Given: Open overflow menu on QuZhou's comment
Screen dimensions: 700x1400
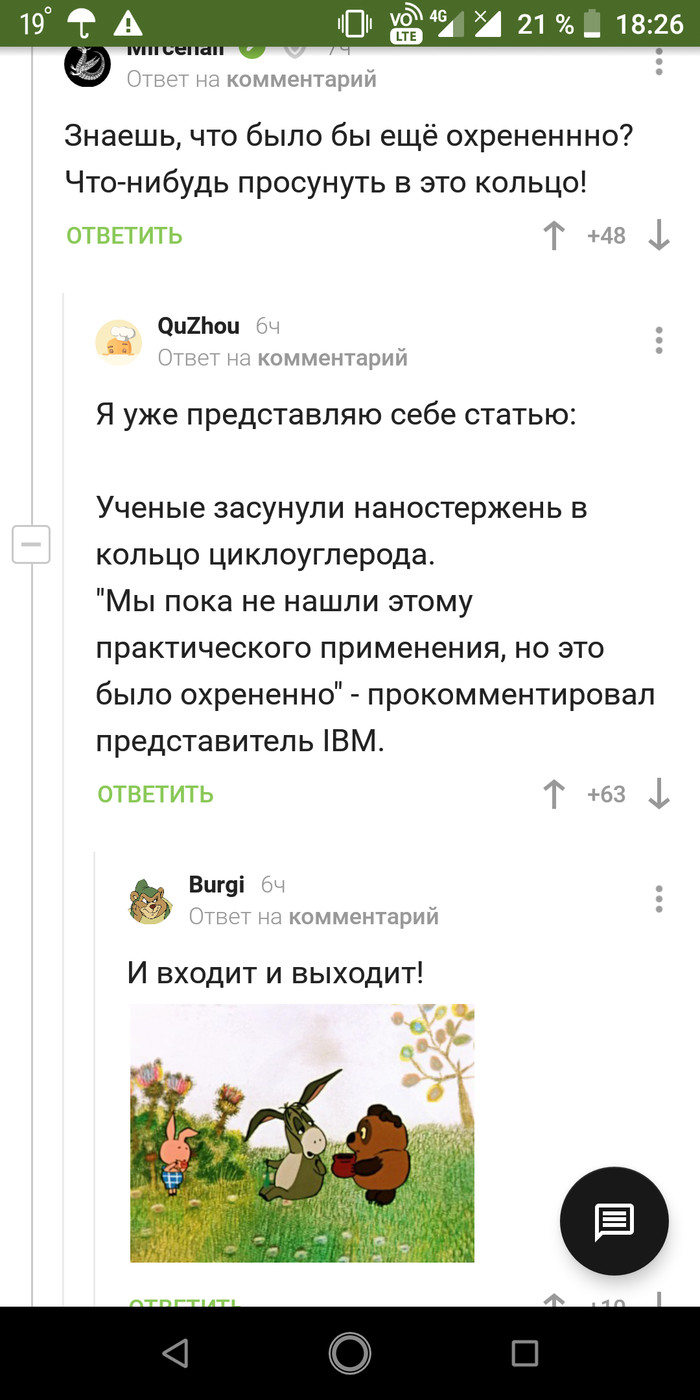Looking at the screenshot, I should click(x=658, y=340).
